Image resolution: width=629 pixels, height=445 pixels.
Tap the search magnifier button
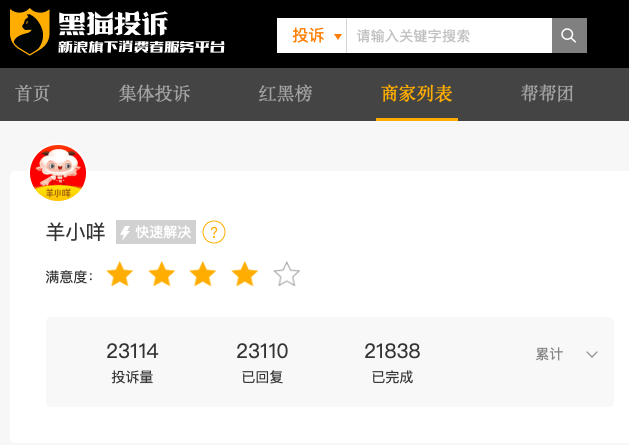tap(569, 36)
